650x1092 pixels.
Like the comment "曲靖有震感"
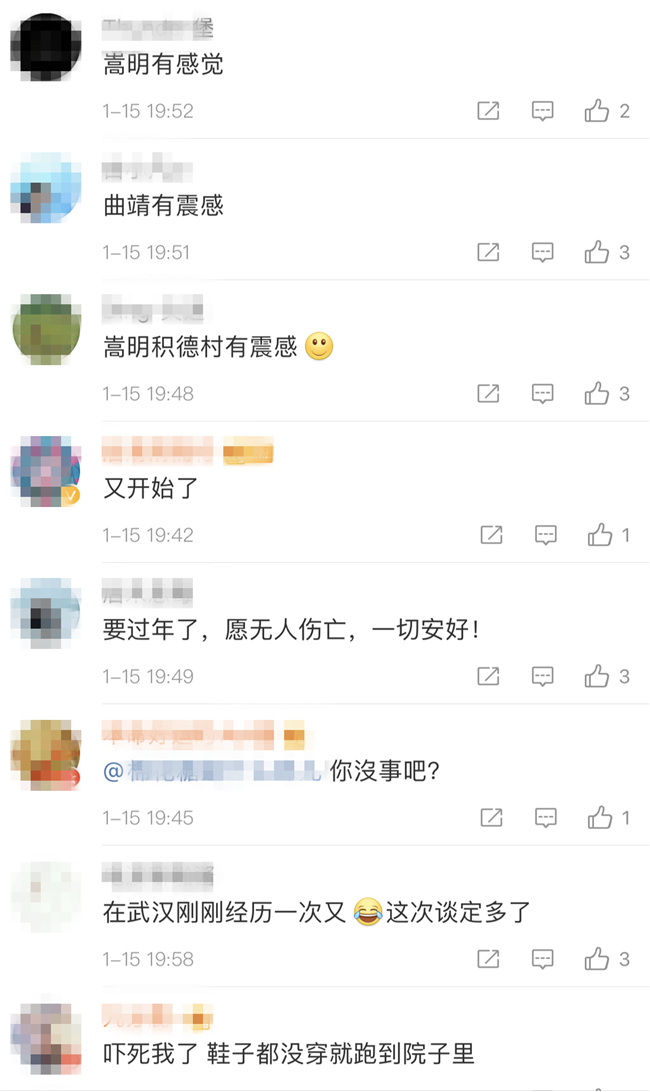tap(597, 252)
